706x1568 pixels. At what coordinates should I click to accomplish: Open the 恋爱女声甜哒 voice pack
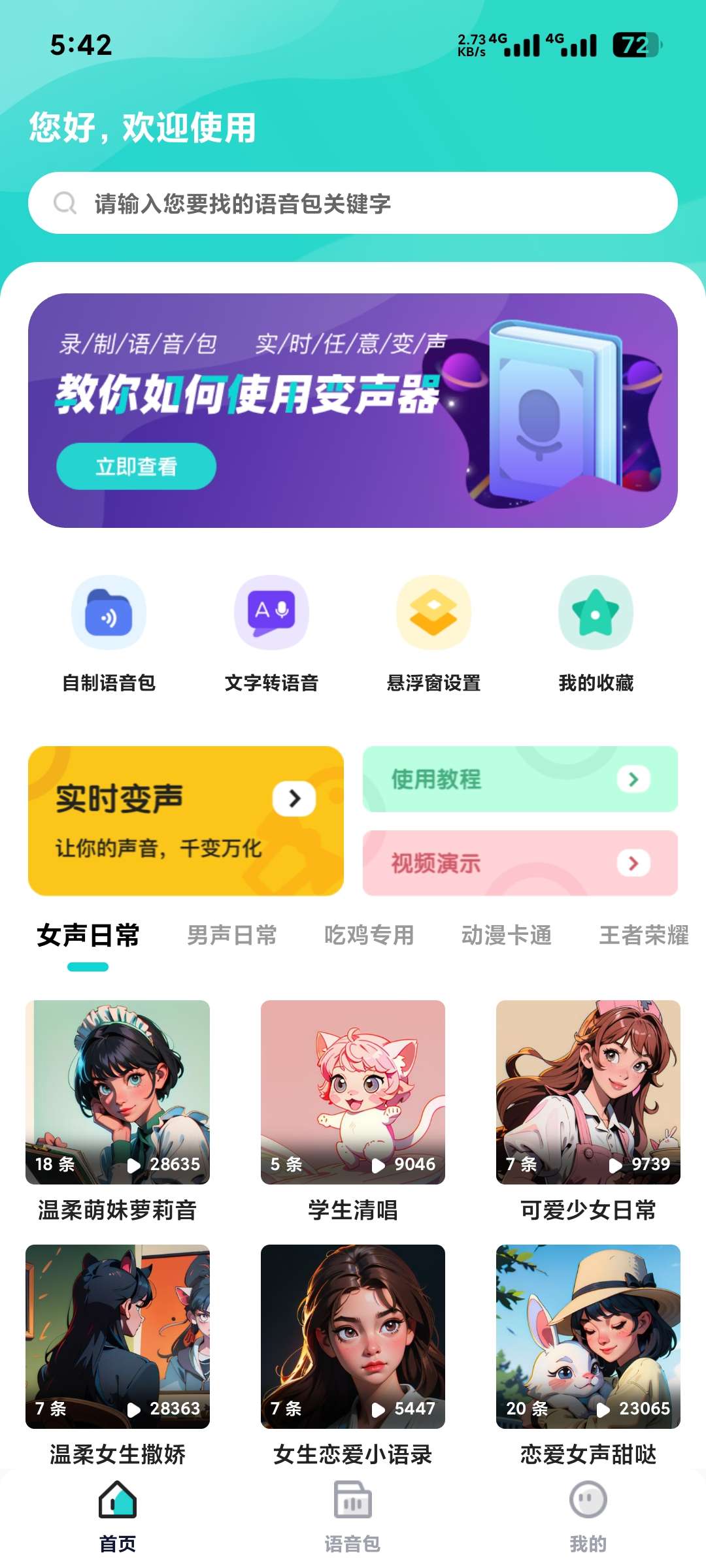pos(588,1337)
